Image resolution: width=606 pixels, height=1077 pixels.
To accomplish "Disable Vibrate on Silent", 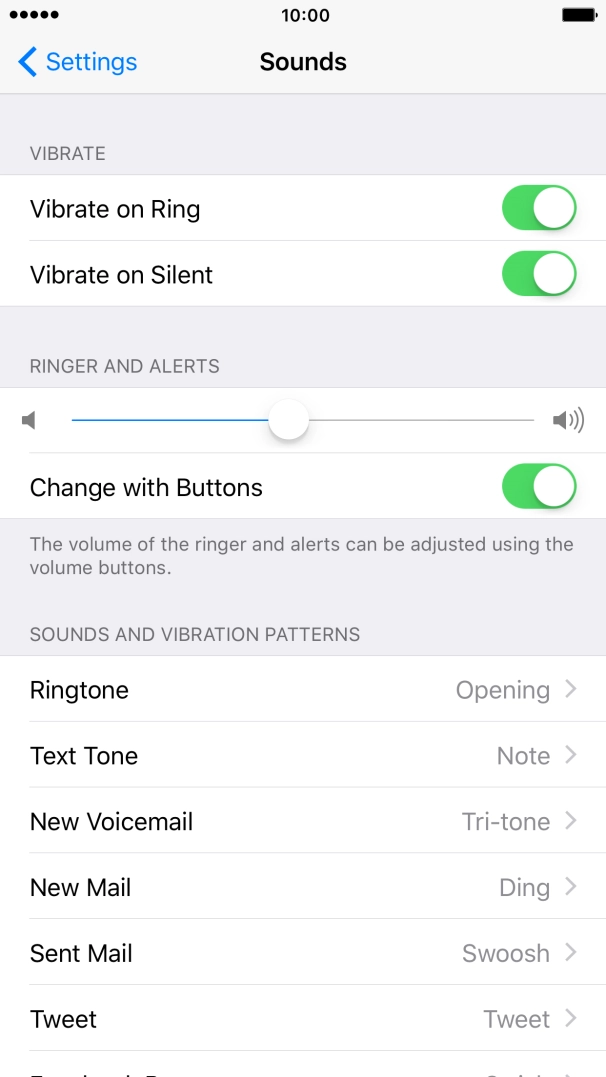I will 538,275.
